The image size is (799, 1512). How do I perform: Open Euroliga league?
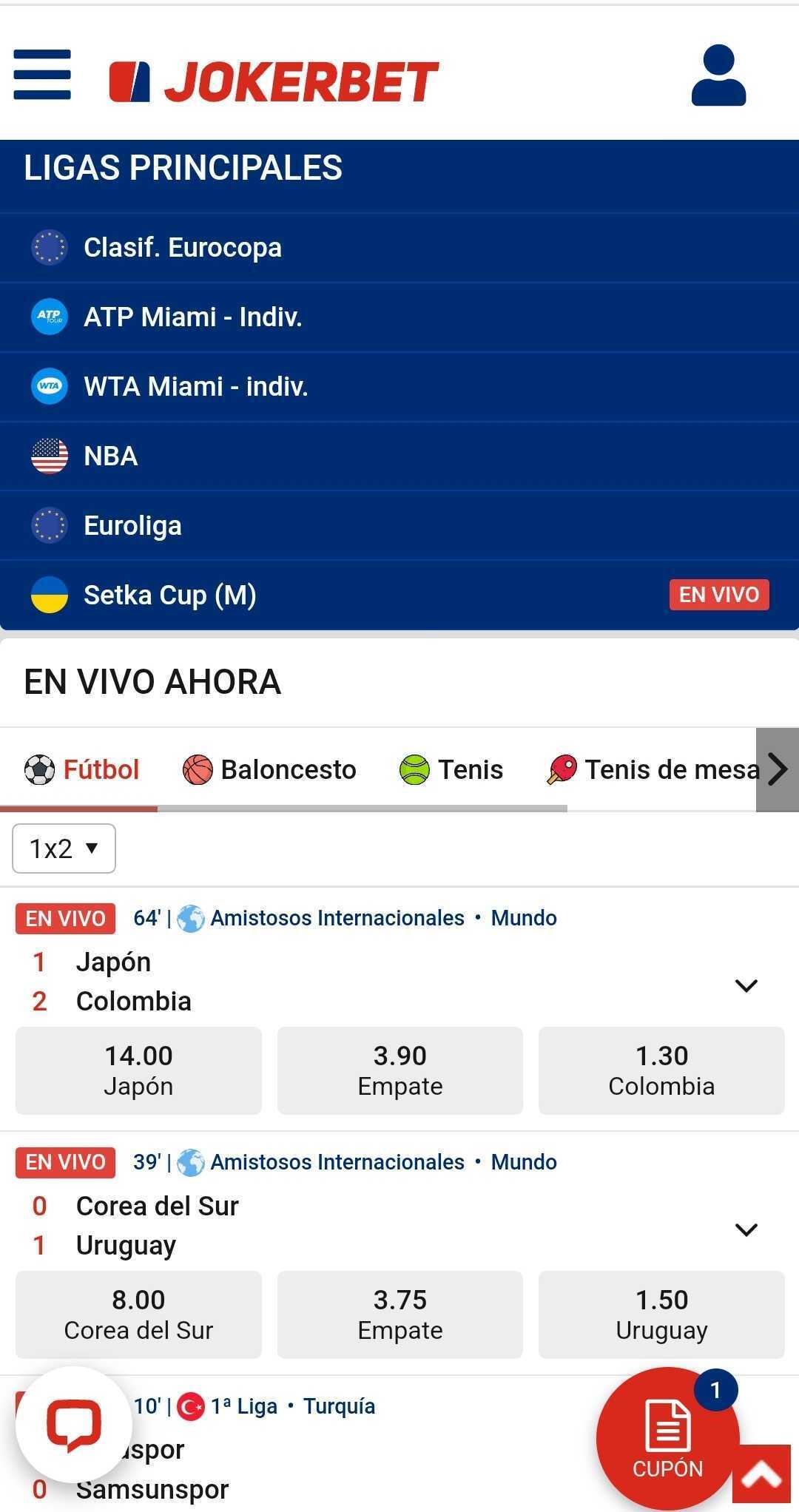pyautogui.click(x=399, y=526)
